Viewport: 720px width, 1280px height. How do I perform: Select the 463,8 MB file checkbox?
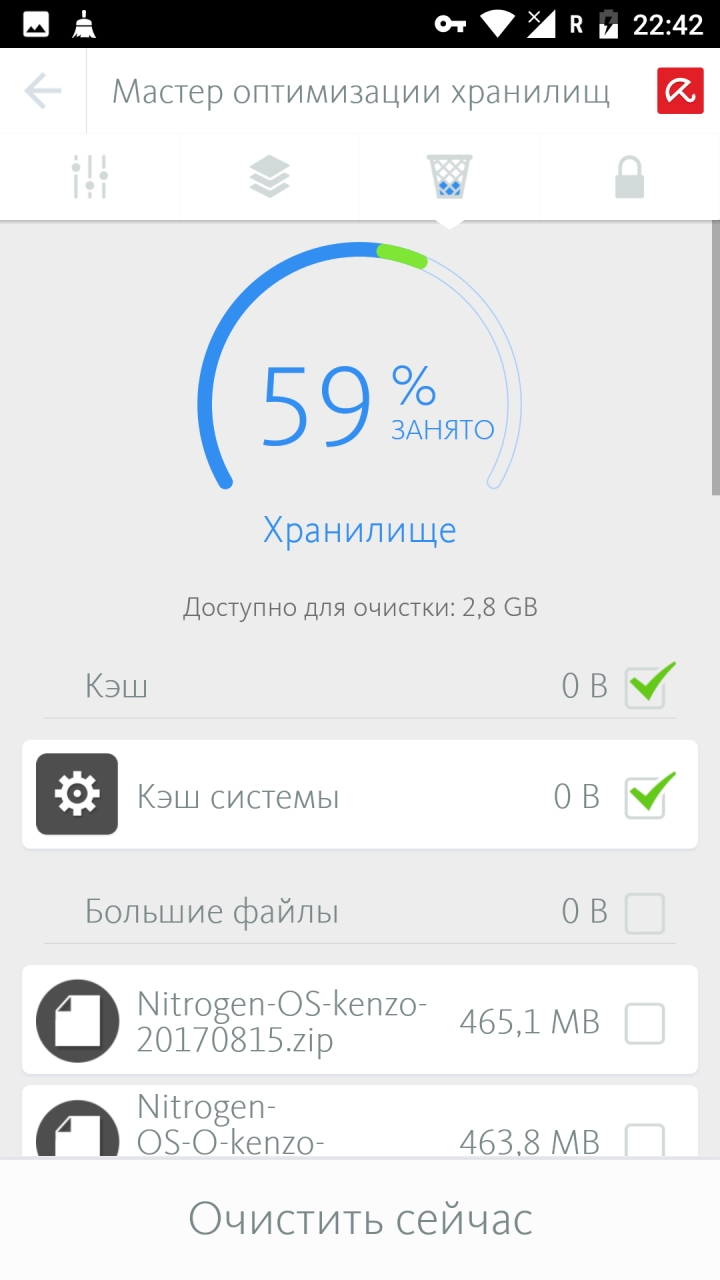[x=645, y=1140]
